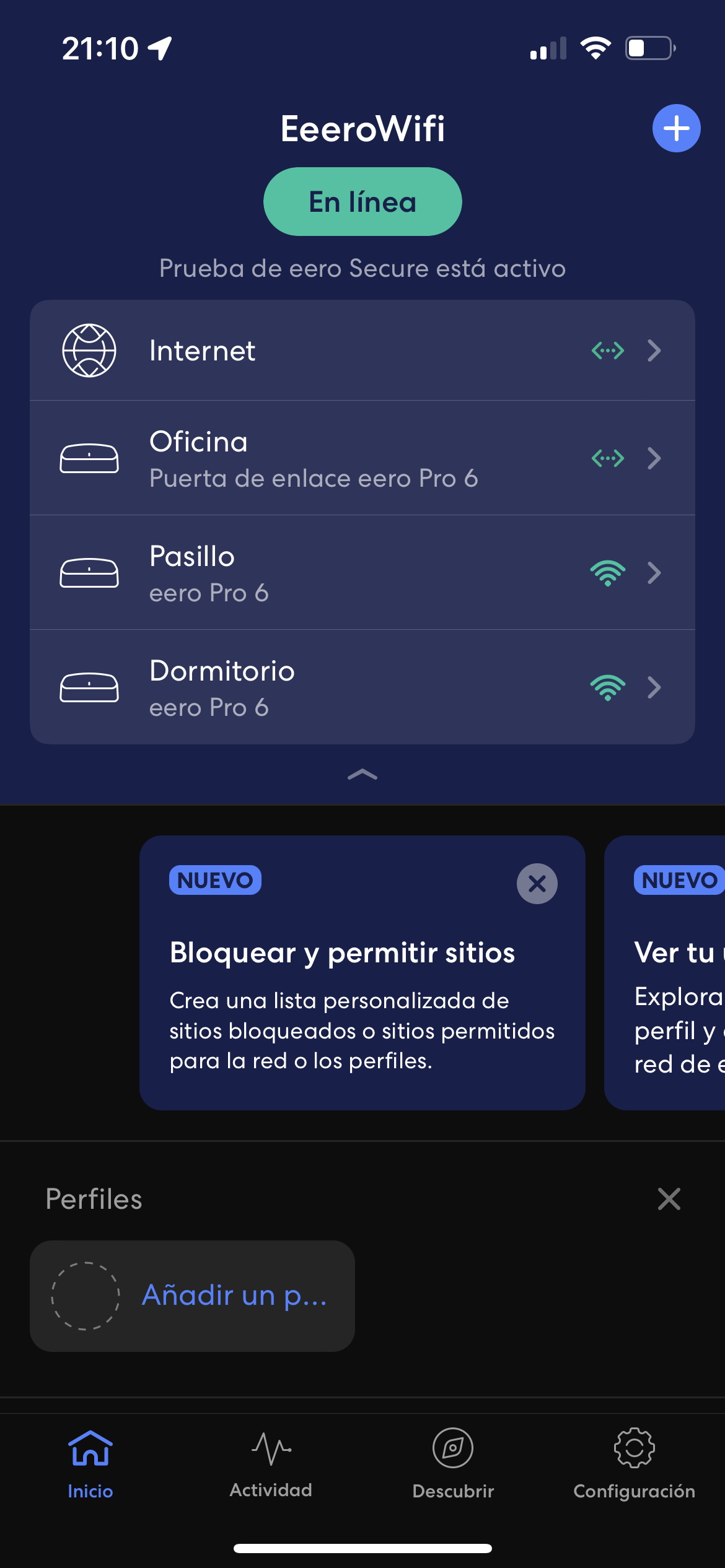Screen dimensions: 725x1568
Task: Open the Dormitorio eero details
Action: 362,687
